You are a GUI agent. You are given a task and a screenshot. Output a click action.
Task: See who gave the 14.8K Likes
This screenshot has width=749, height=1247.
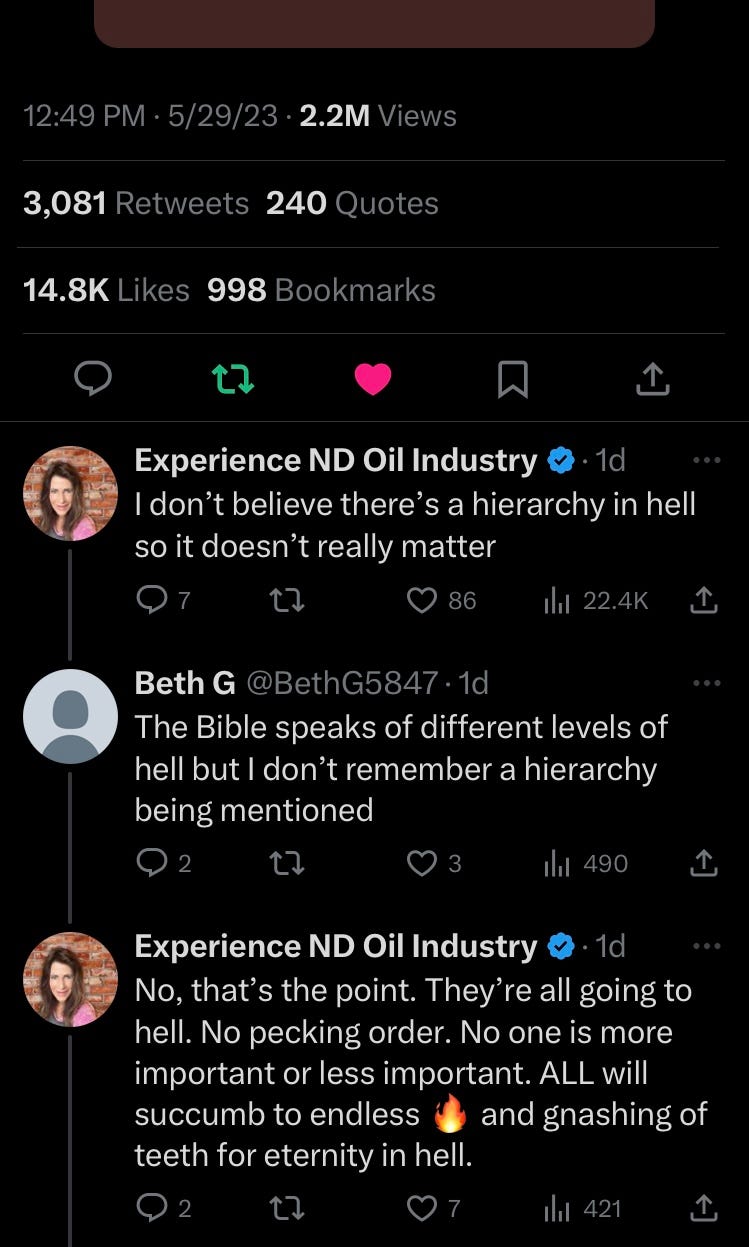[x=106, y=290]
